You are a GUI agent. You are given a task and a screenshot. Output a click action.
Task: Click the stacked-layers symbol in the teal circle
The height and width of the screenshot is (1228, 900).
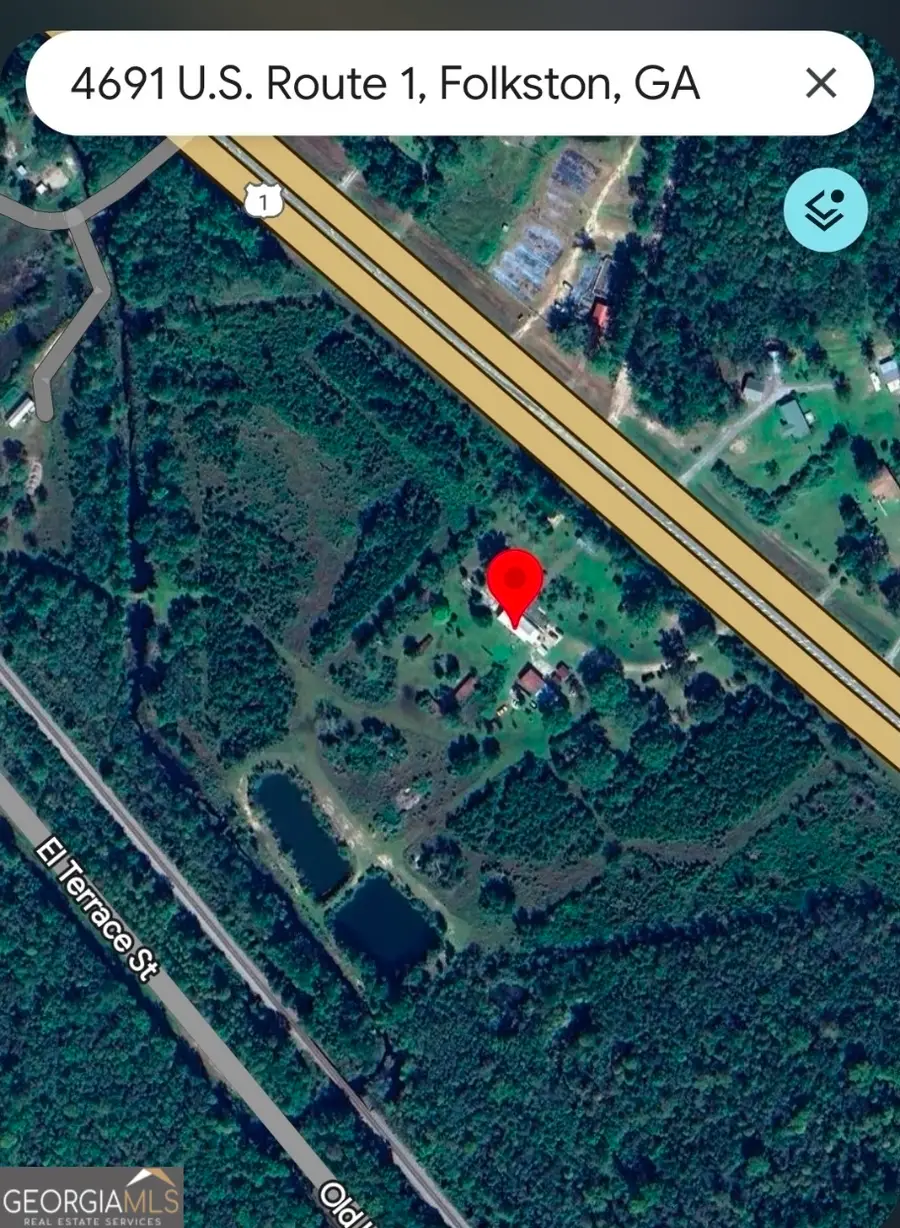[826, 210]
